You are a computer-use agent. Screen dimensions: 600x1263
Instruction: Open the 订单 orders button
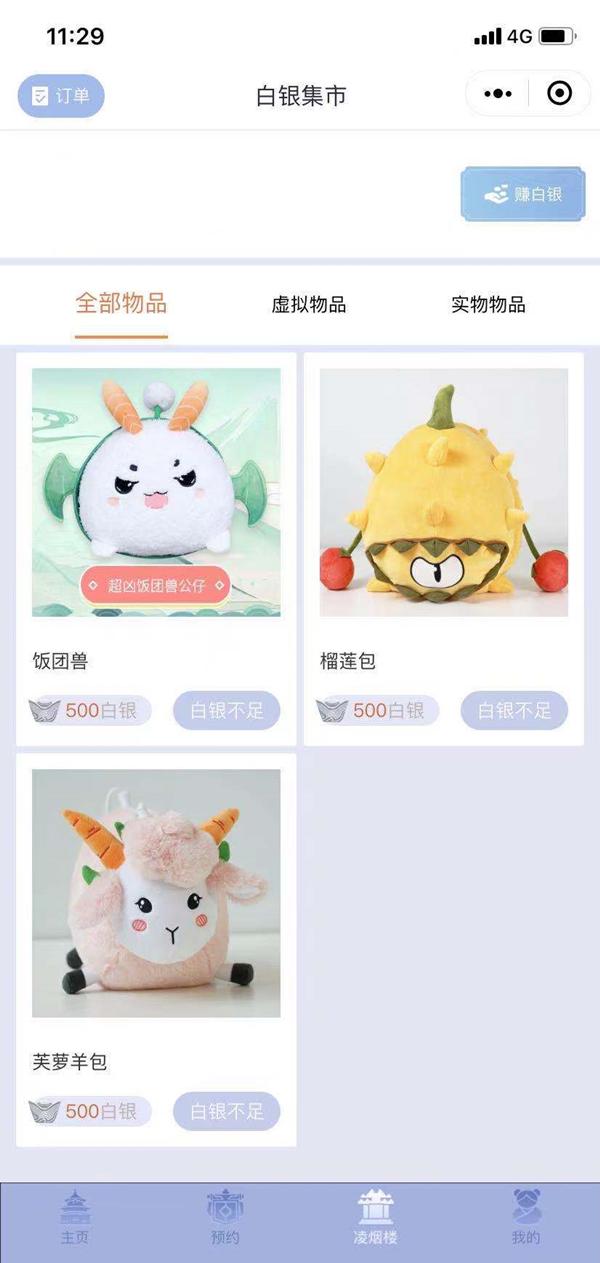[61, 96]
